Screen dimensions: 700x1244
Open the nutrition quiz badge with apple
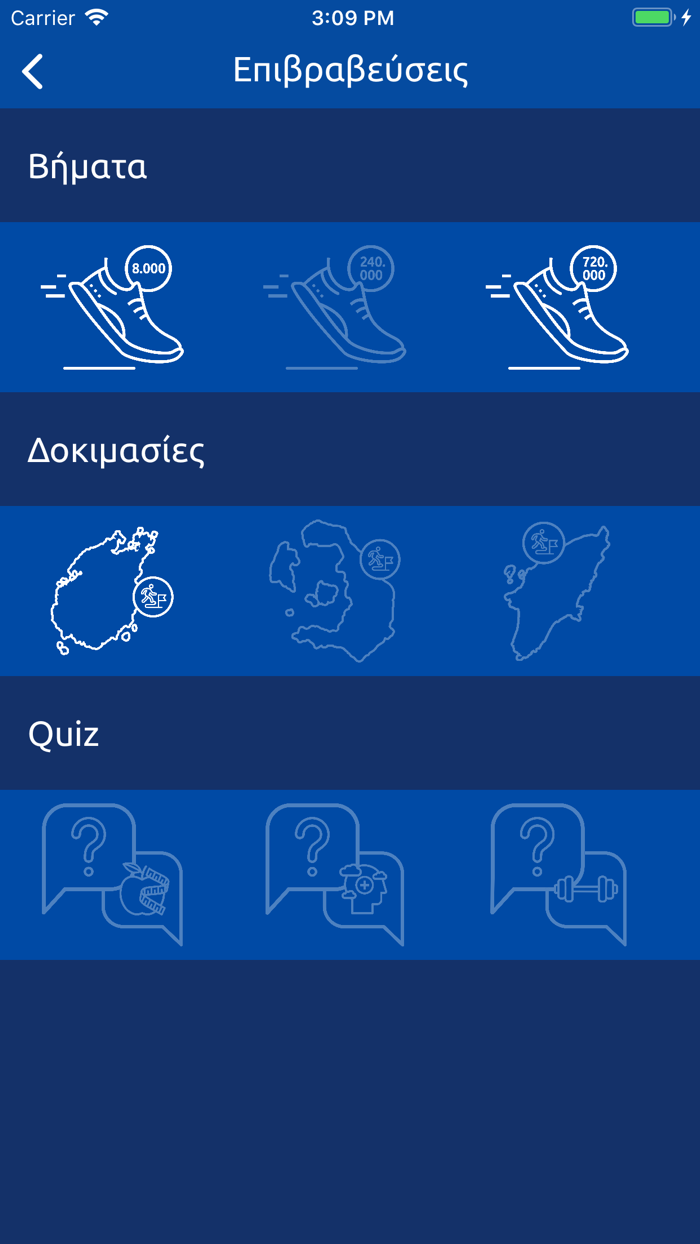point(113,875)
